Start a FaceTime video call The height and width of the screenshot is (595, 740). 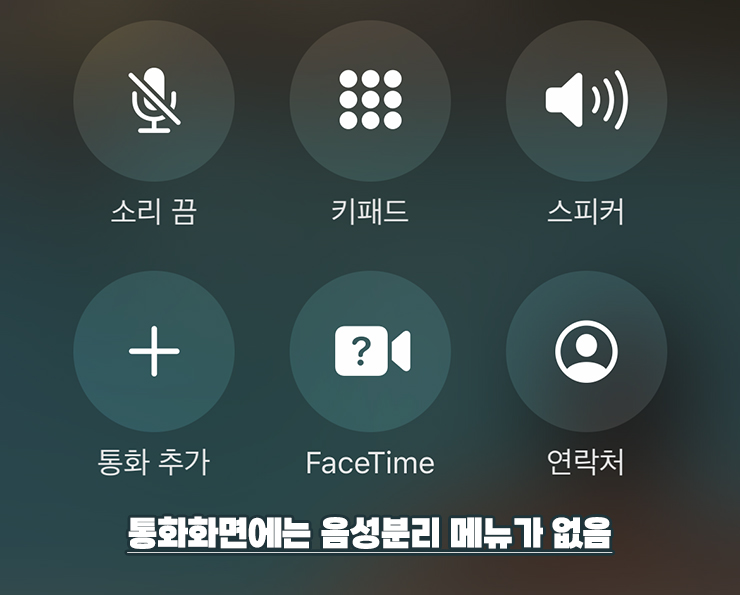370,351
